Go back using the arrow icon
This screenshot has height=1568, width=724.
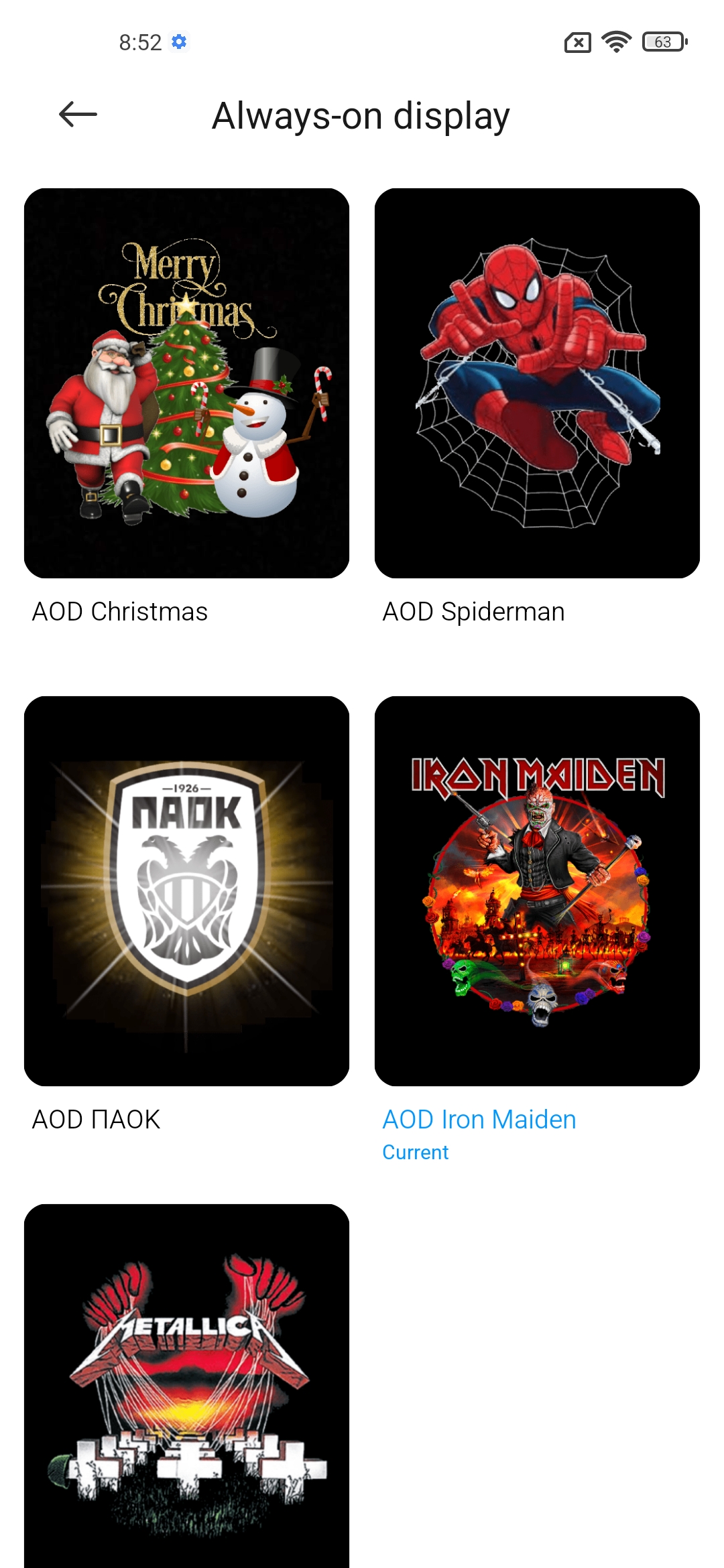[x=78, y=115]
